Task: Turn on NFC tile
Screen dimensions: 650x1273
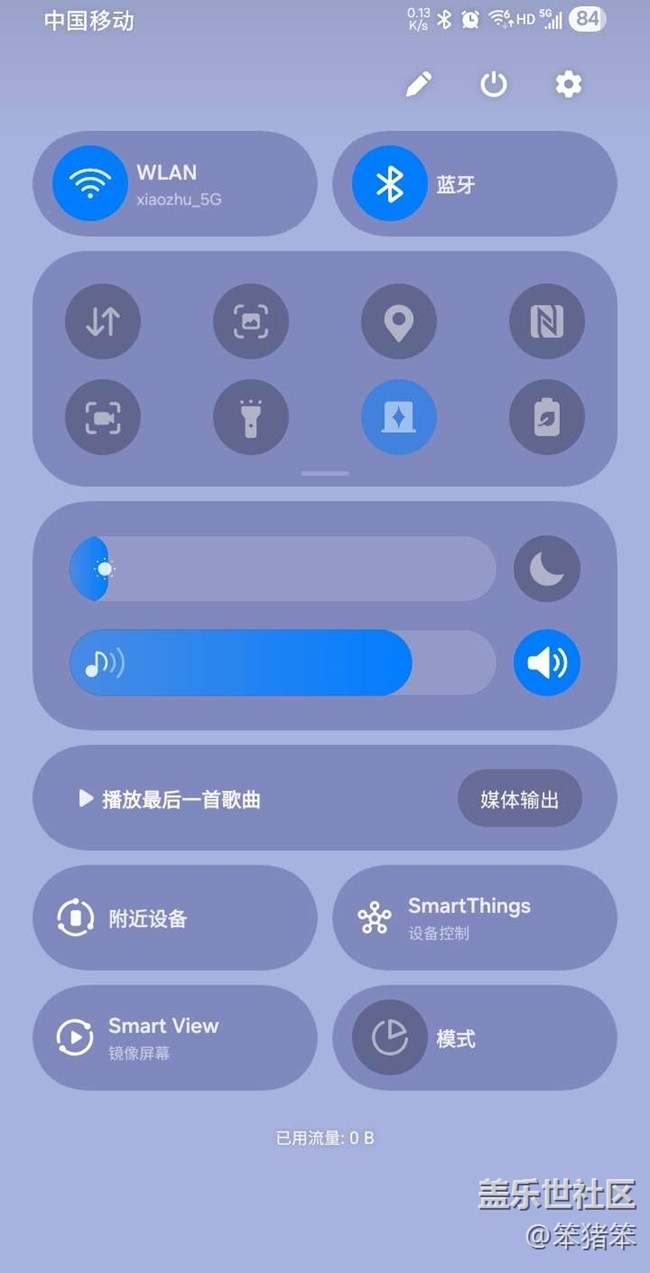Action: pos(547,322)
